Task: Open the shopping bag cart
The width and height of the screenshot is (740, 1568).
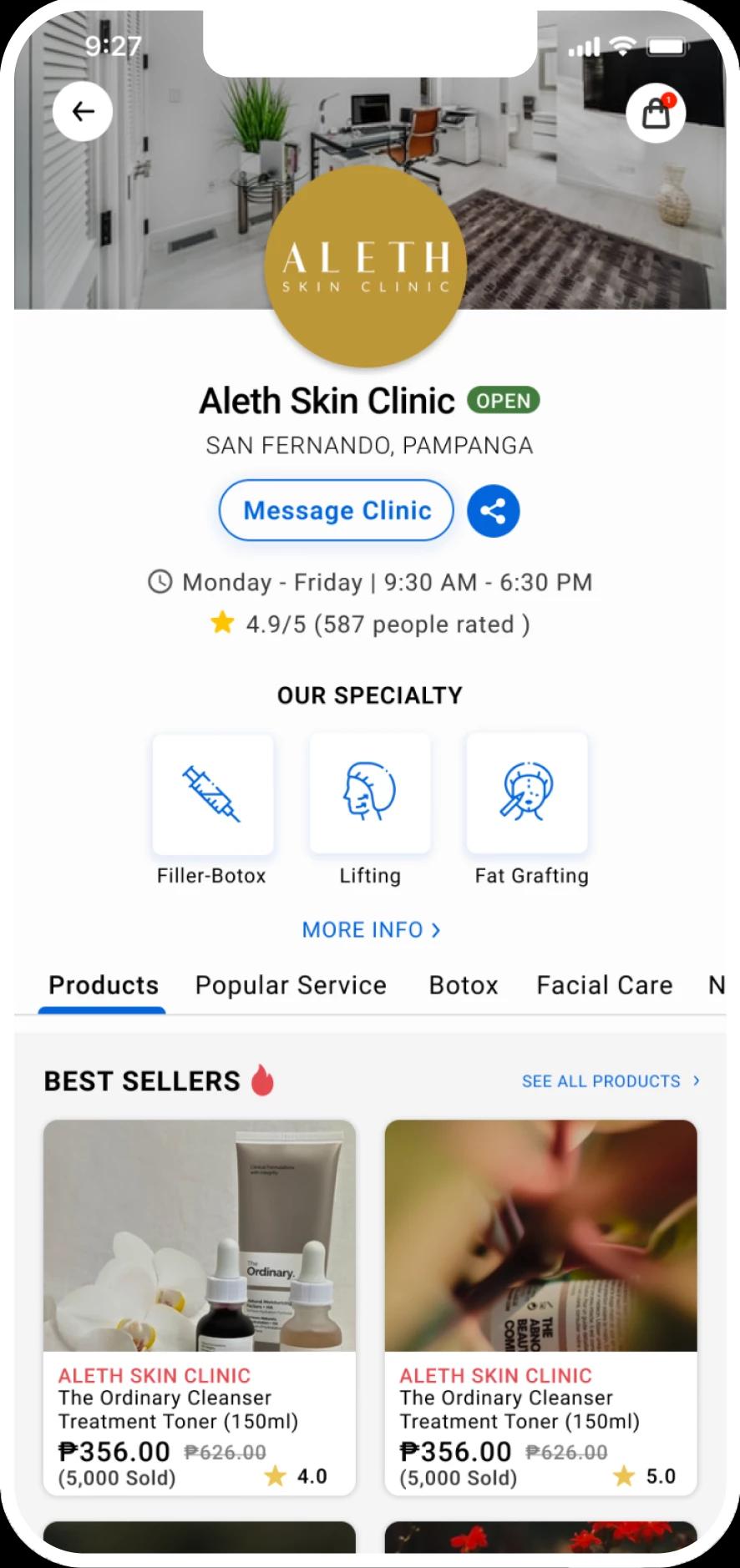Action: point(656,113)
